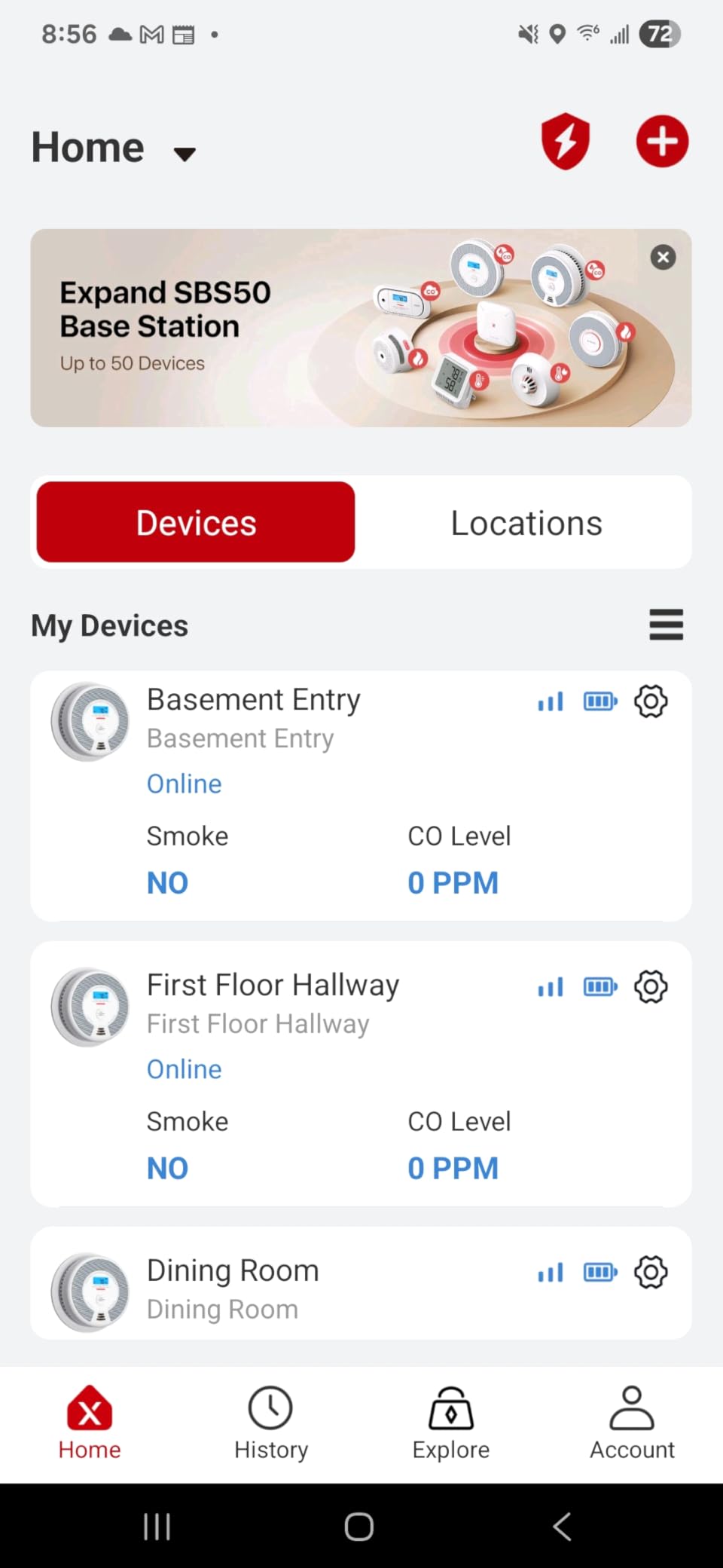Open the emergency shield icon
The height and width of the screenshot is (1568, 723).
tap(565, 141)
